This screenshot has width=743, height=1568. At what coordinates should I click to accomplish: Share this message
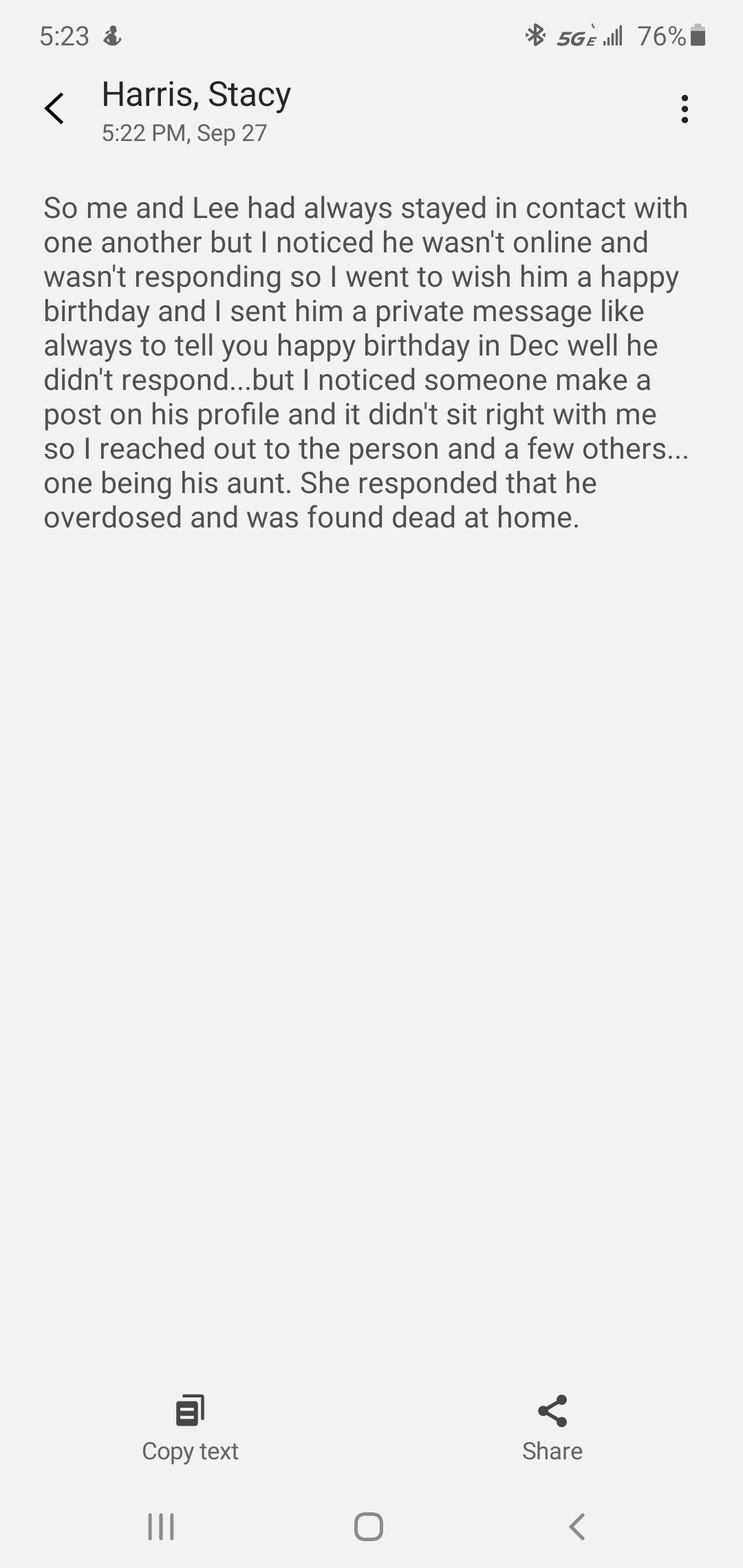552,1428
